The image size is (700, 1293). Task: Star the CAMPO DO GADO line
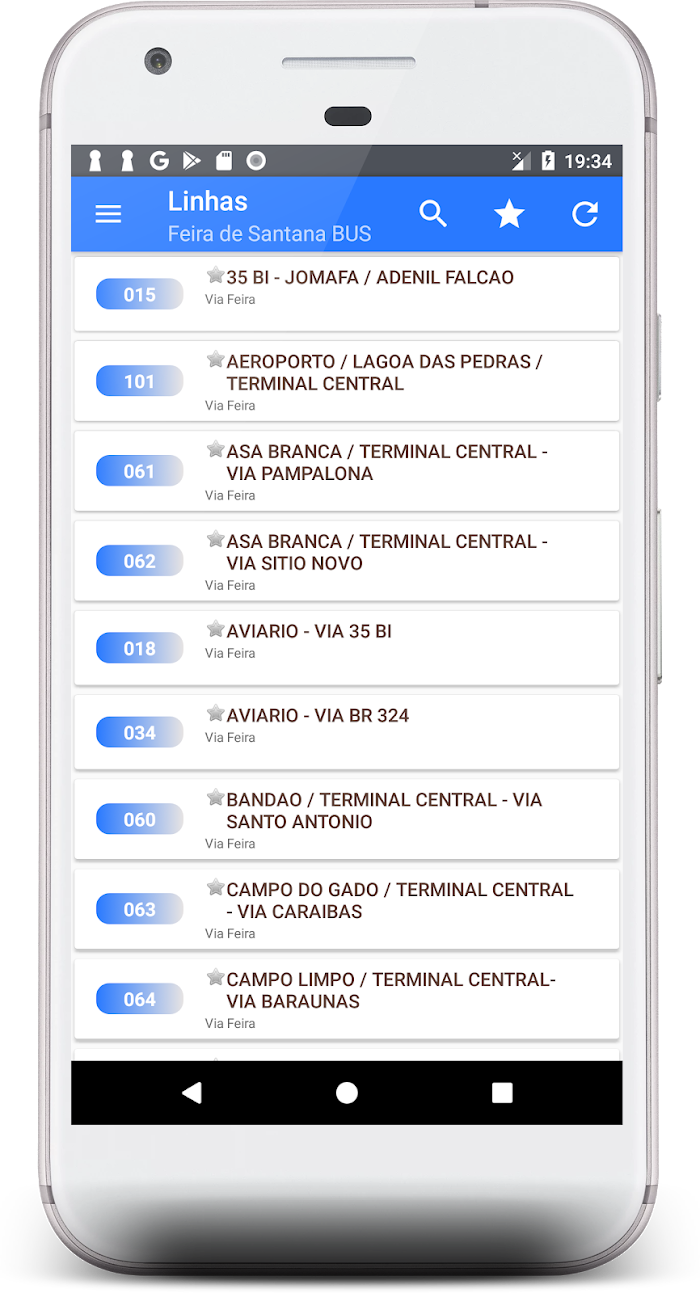pos(215,887)
